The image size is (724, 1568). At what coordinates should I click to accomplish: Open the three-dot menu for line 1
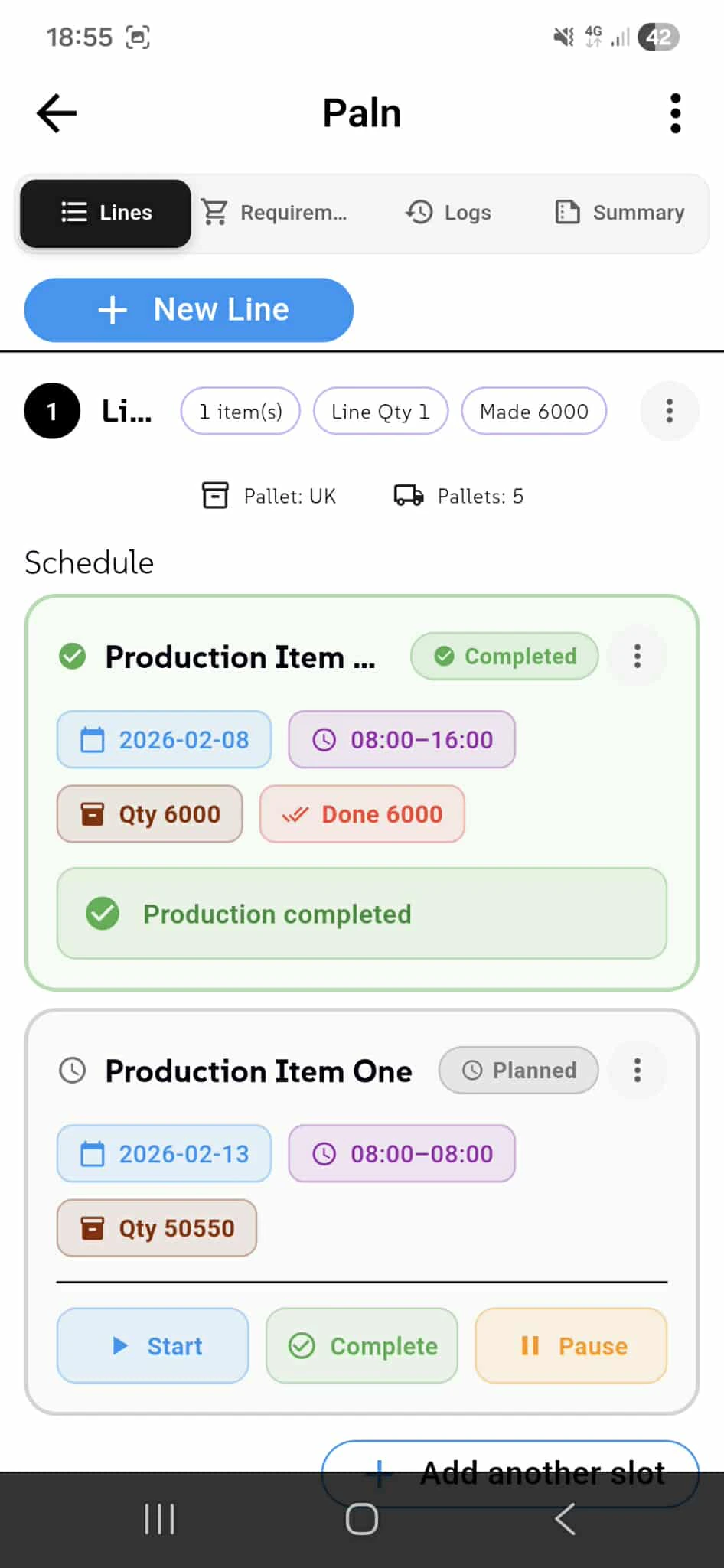point(669,411)
